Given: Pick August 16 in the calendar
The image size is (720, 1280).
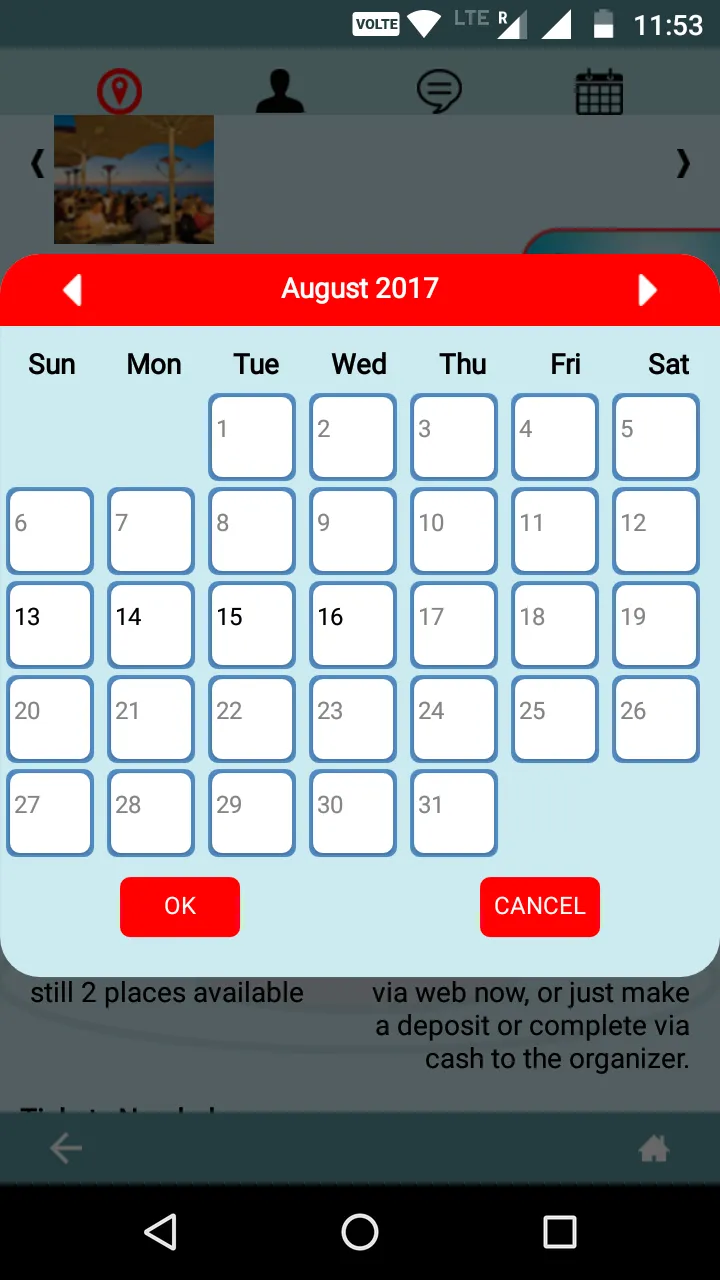Looking at the screenshot, I should 353,625.
